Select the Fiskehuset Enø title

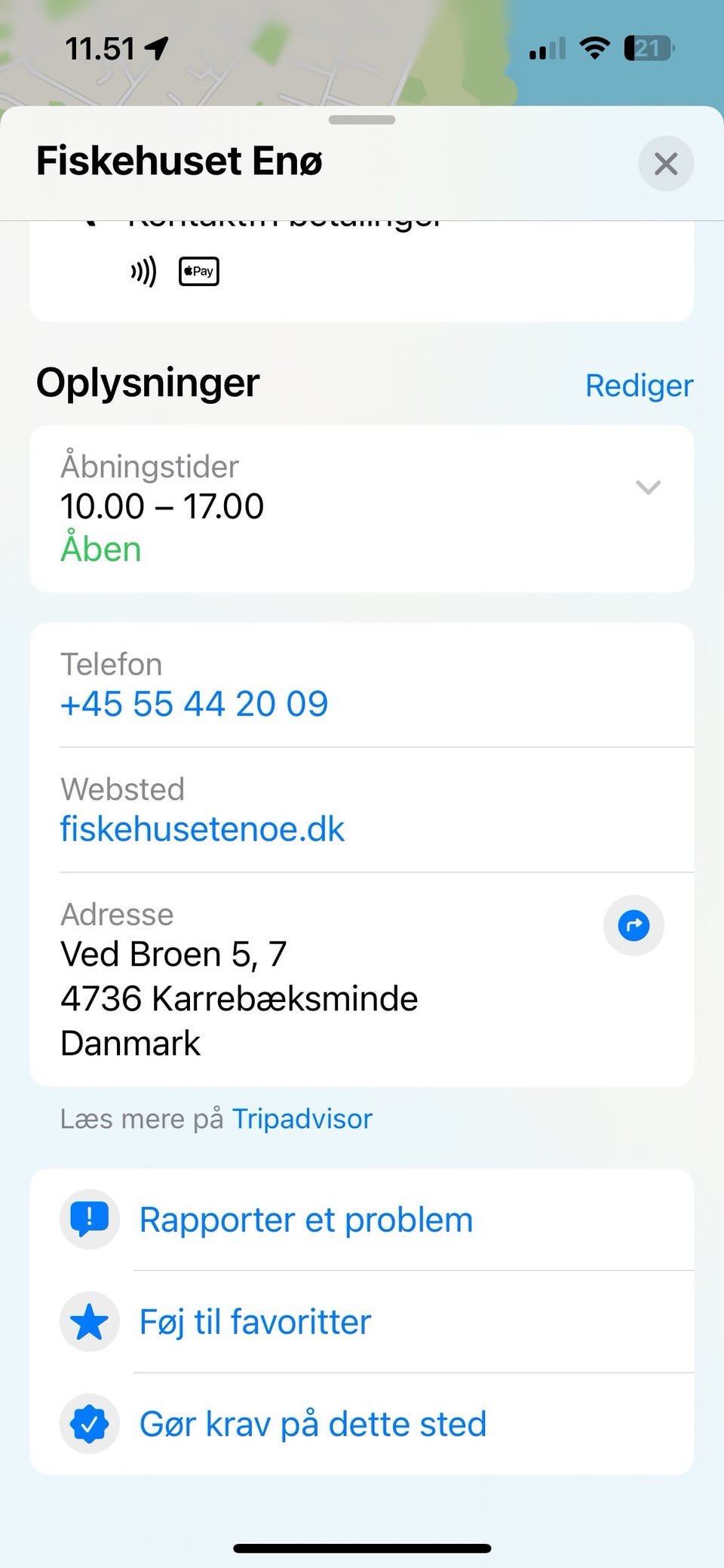coord(179,161)
